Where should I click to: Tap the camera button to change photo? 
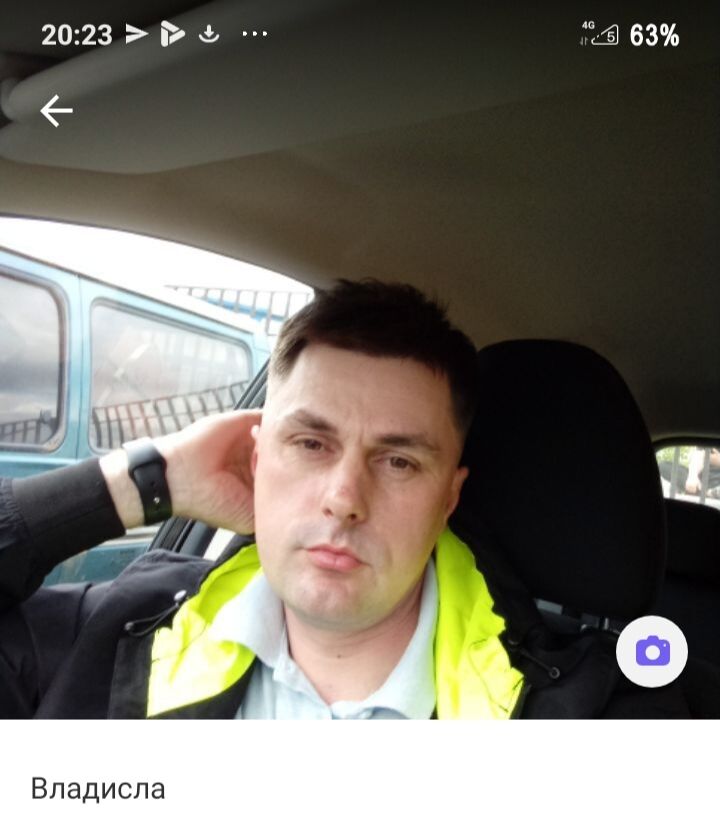pyautogui.click(x=652, y=652)
